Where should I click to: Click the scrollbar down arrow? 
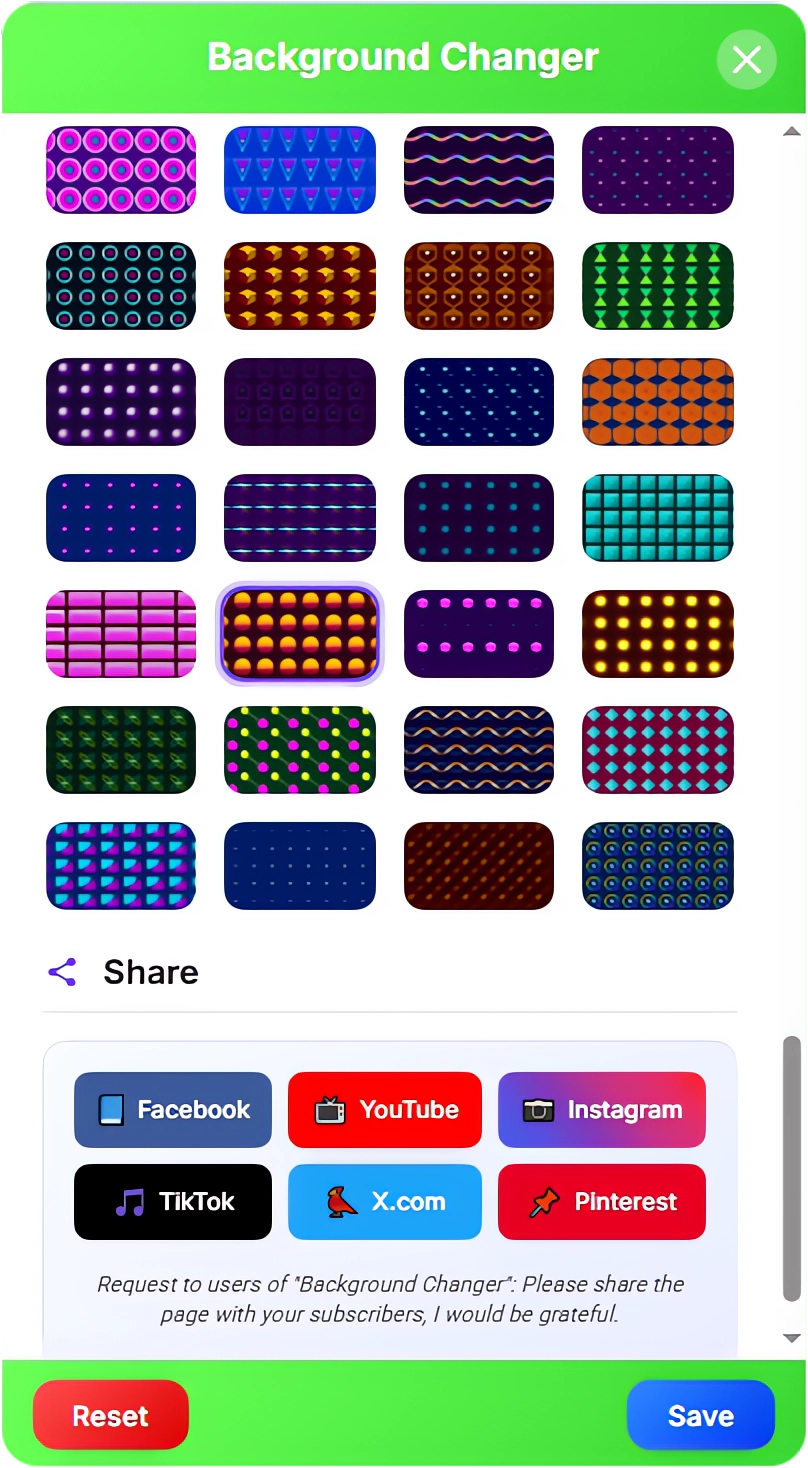pyautogui.click(x=791, y=1337)
